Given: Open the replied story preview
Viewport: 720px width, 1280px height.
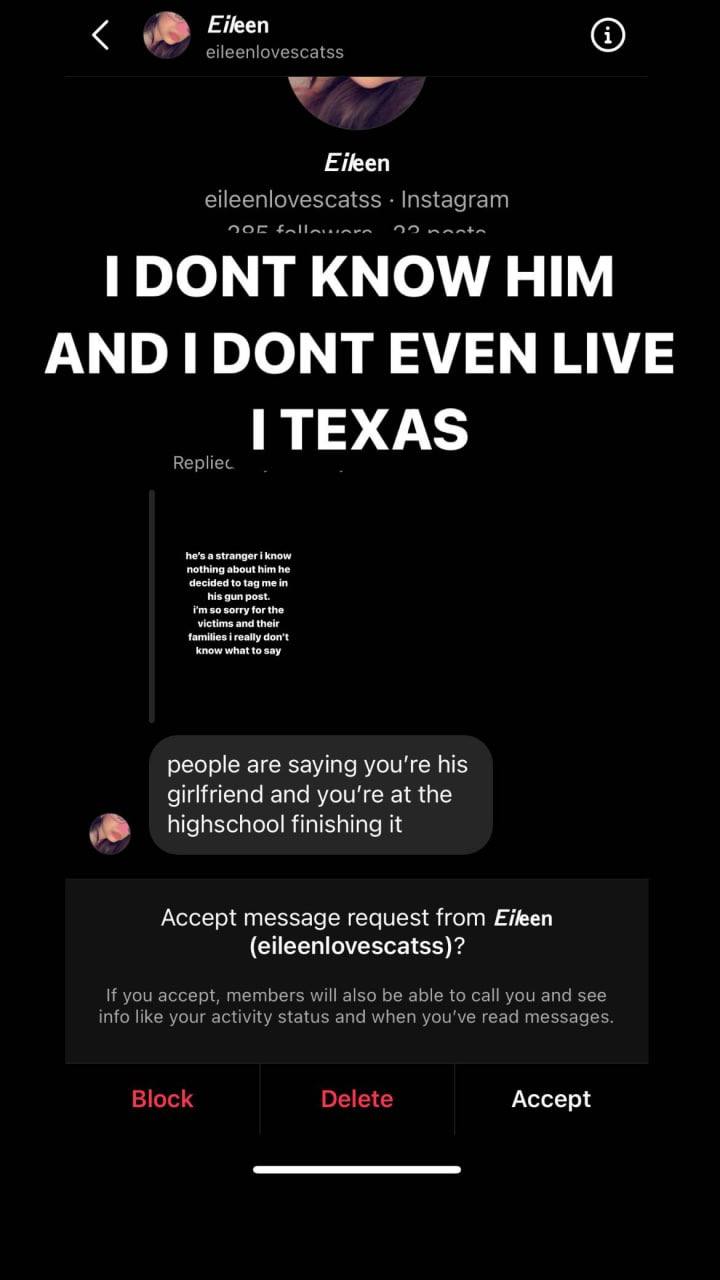Looking at the screenshot, I should (x=238, y=603).
